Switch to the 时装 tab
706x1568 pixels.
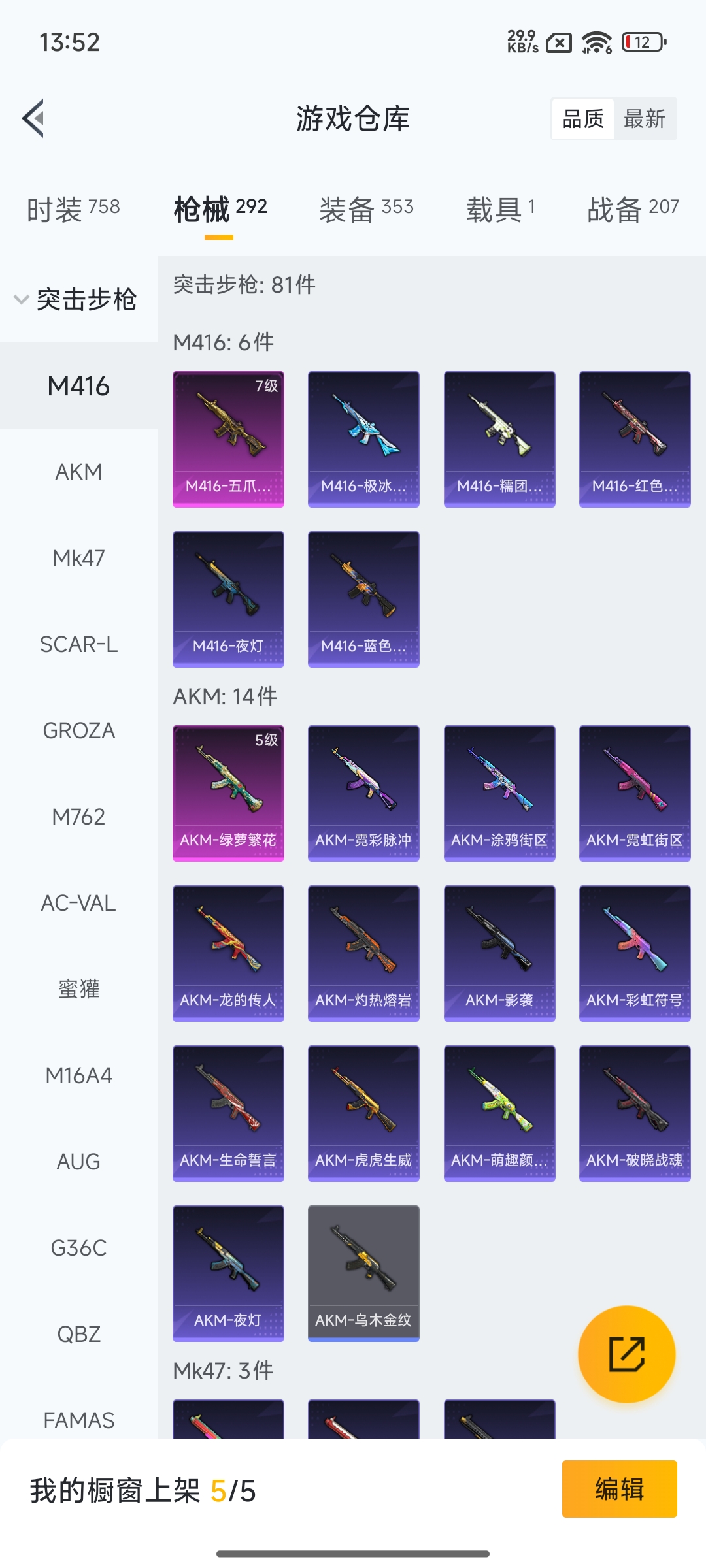73,209
